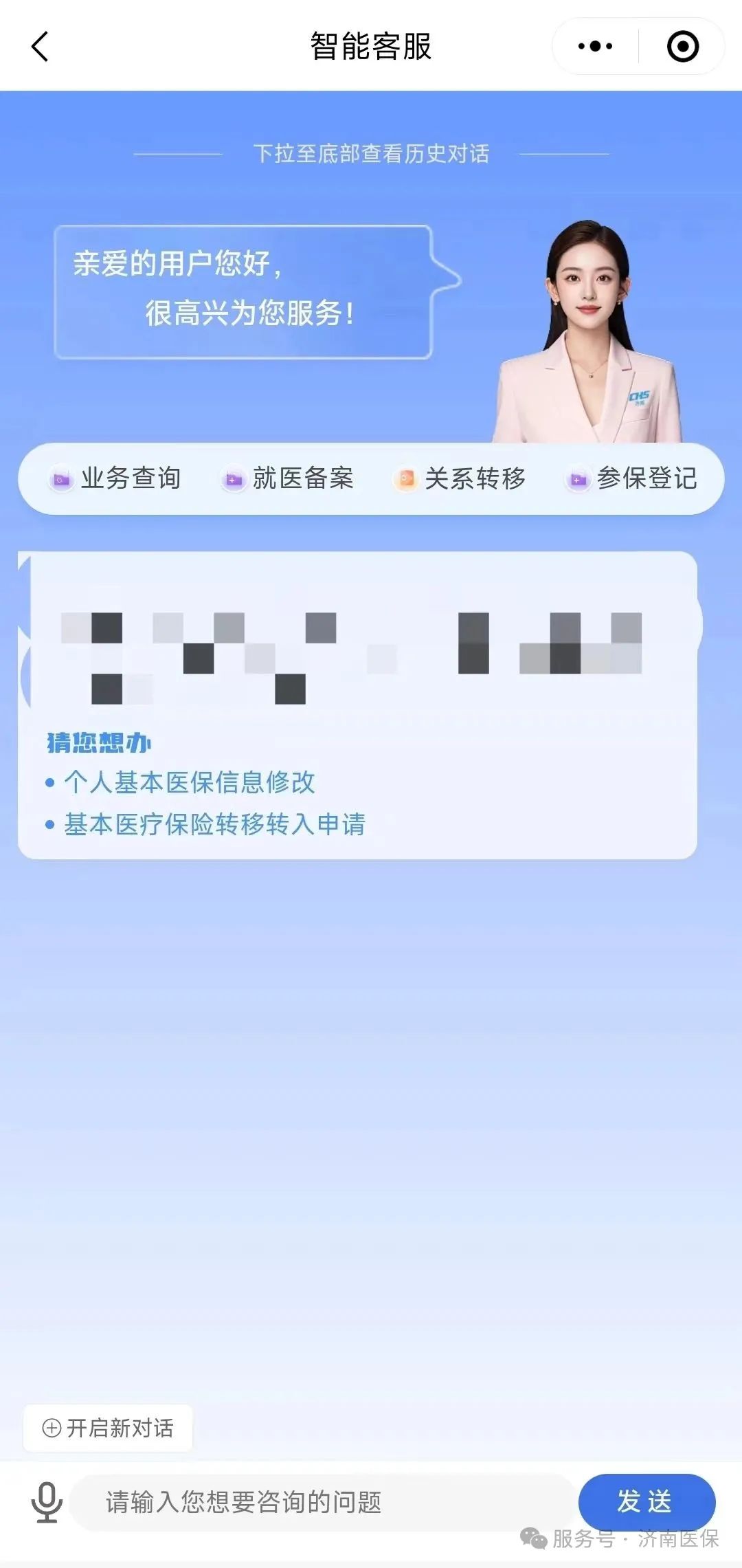
Task: Select the 参保登记 quick option
Action: click(632, 478)
